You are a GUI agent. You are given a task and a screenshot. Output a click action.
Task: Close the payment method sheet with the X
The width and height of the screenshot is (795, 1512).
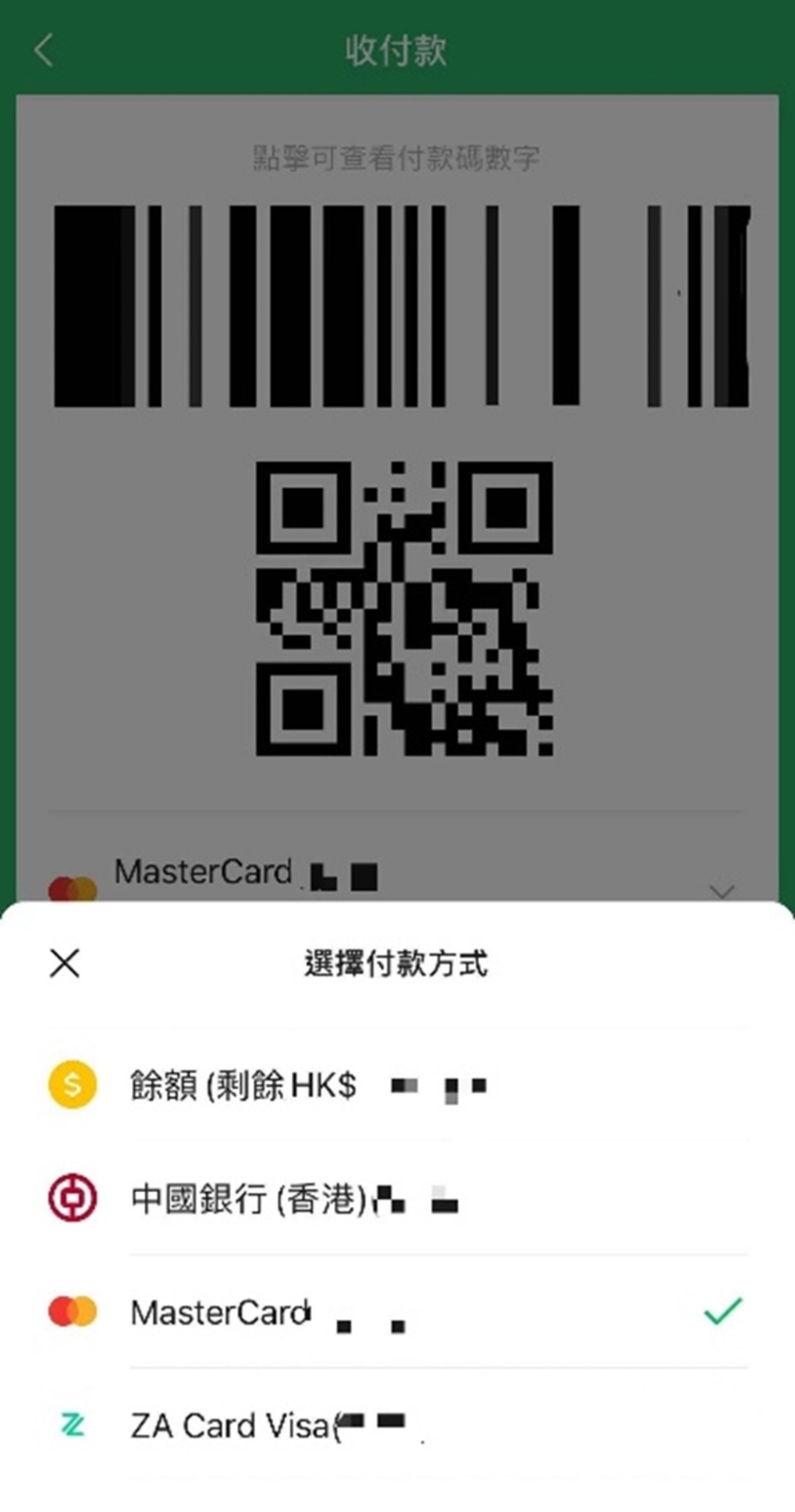click(64, 963)
